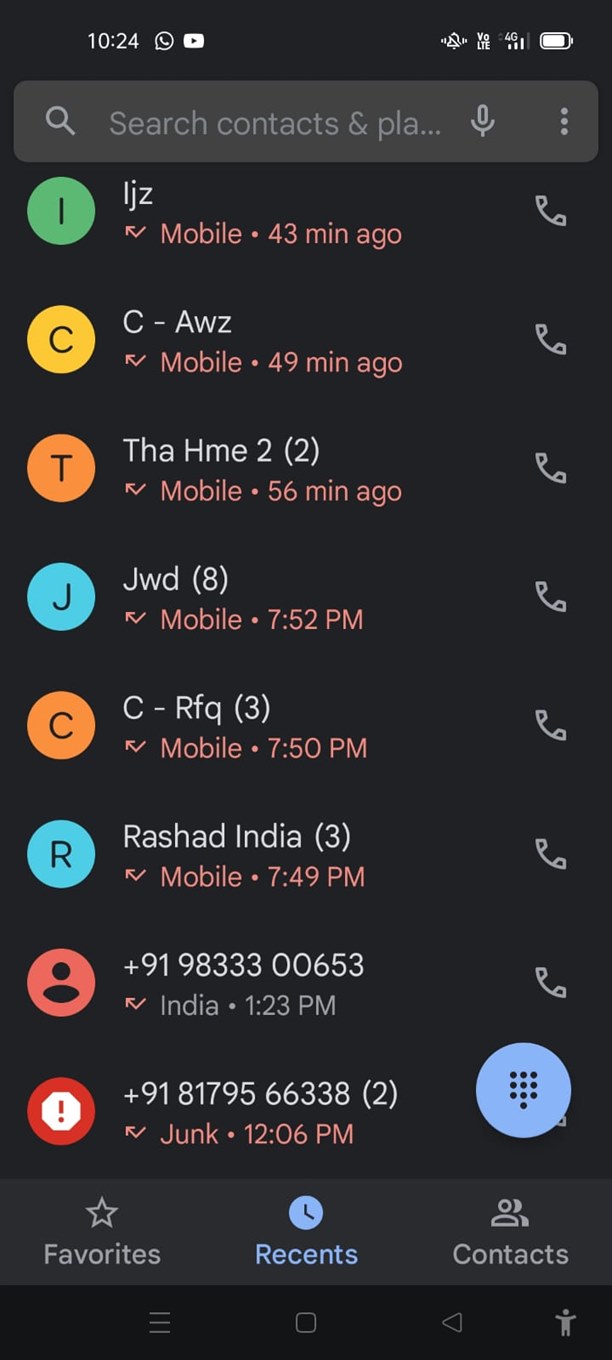Call C - Rfq via the phone icon

tap(550, 726)
